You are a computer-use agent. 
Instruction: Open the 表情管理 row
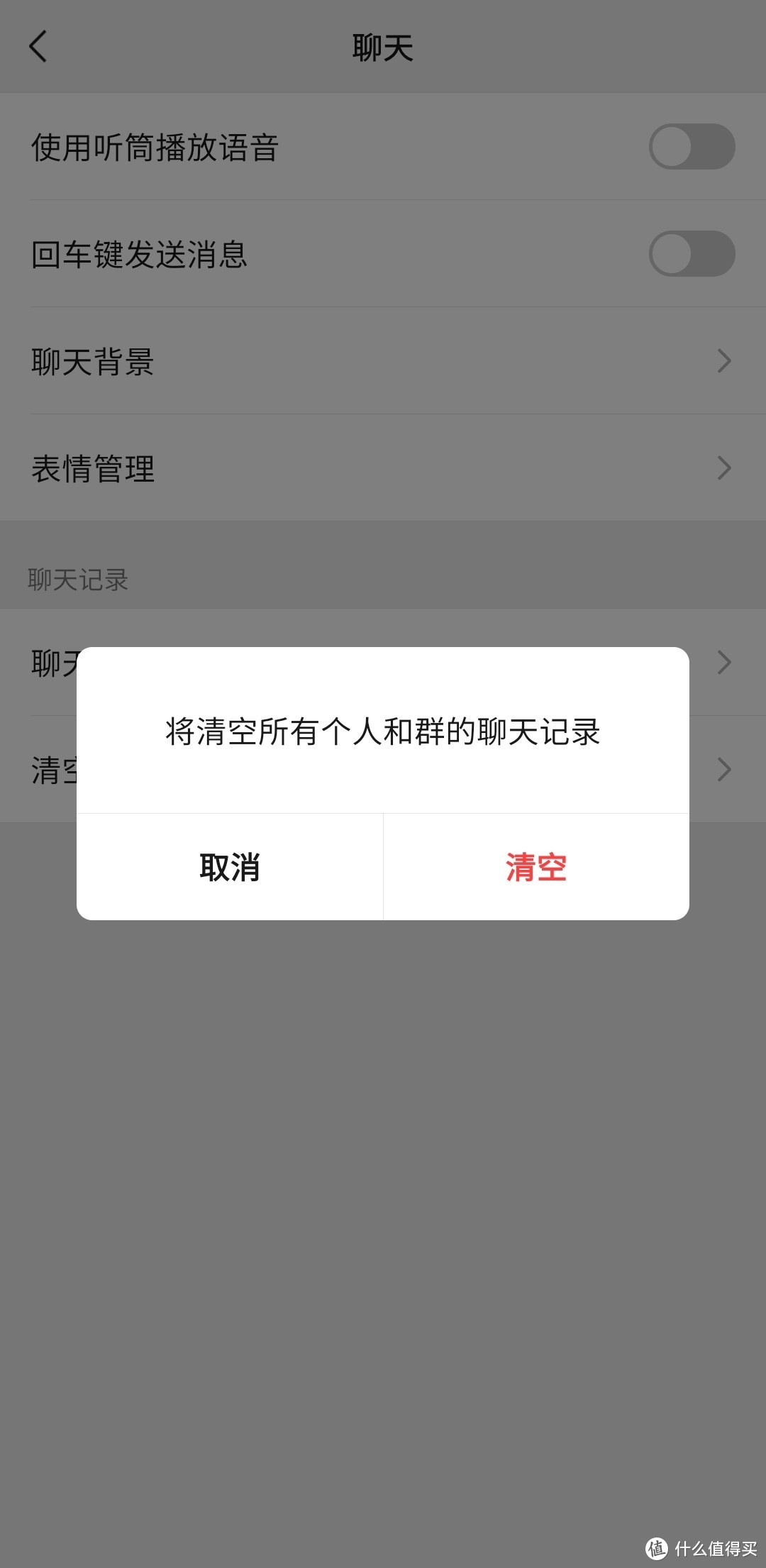[x=94, y=468]
